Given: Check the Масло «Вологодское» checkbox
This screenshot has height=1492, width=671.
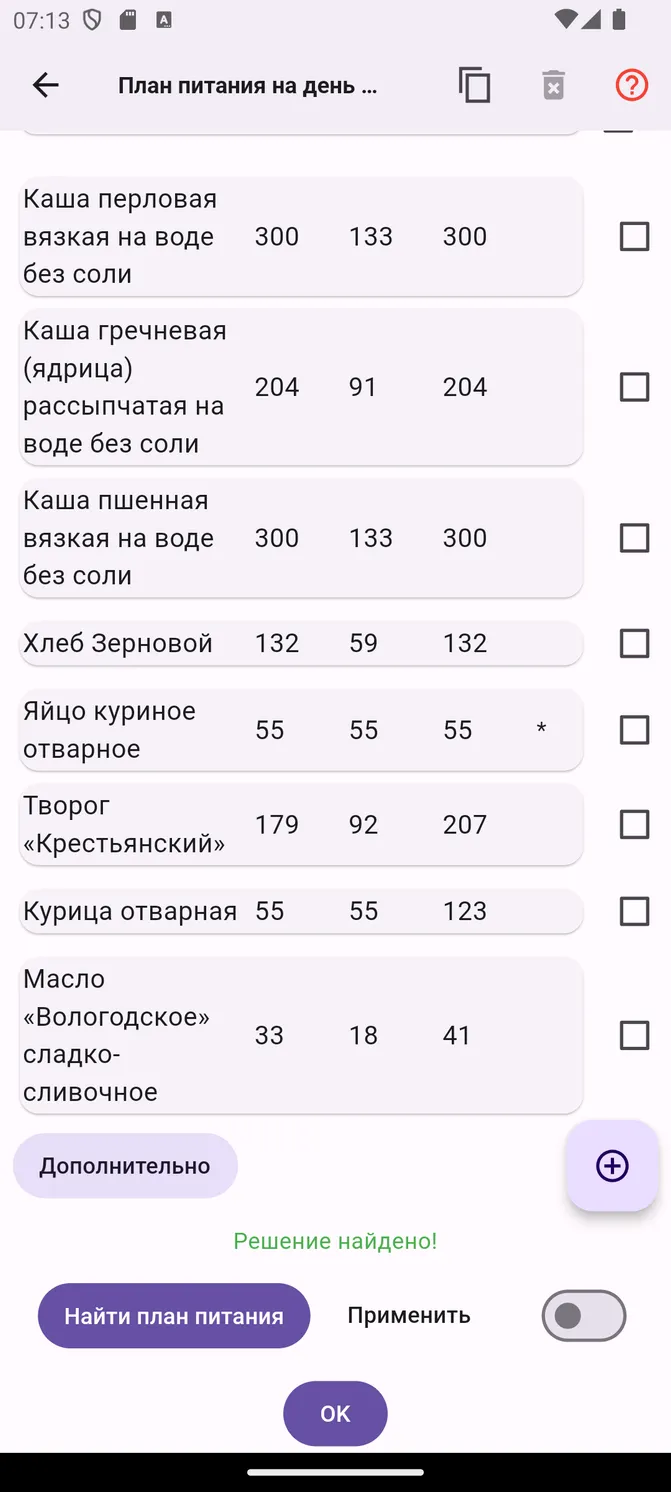Looking at the screenshot, I should click(x=634, y=1035).
